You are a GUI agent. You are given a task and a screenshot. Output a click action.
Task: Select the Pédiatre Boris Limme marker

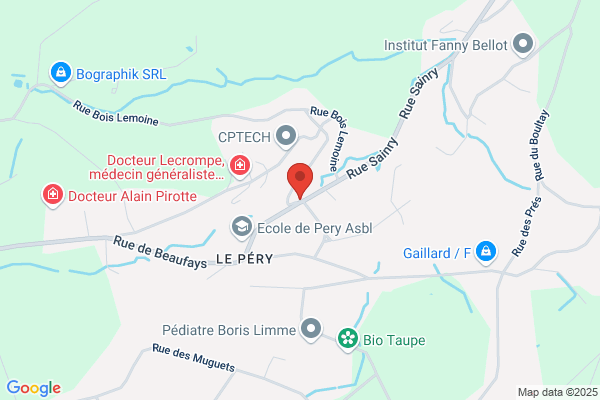[x=311, y=330]
